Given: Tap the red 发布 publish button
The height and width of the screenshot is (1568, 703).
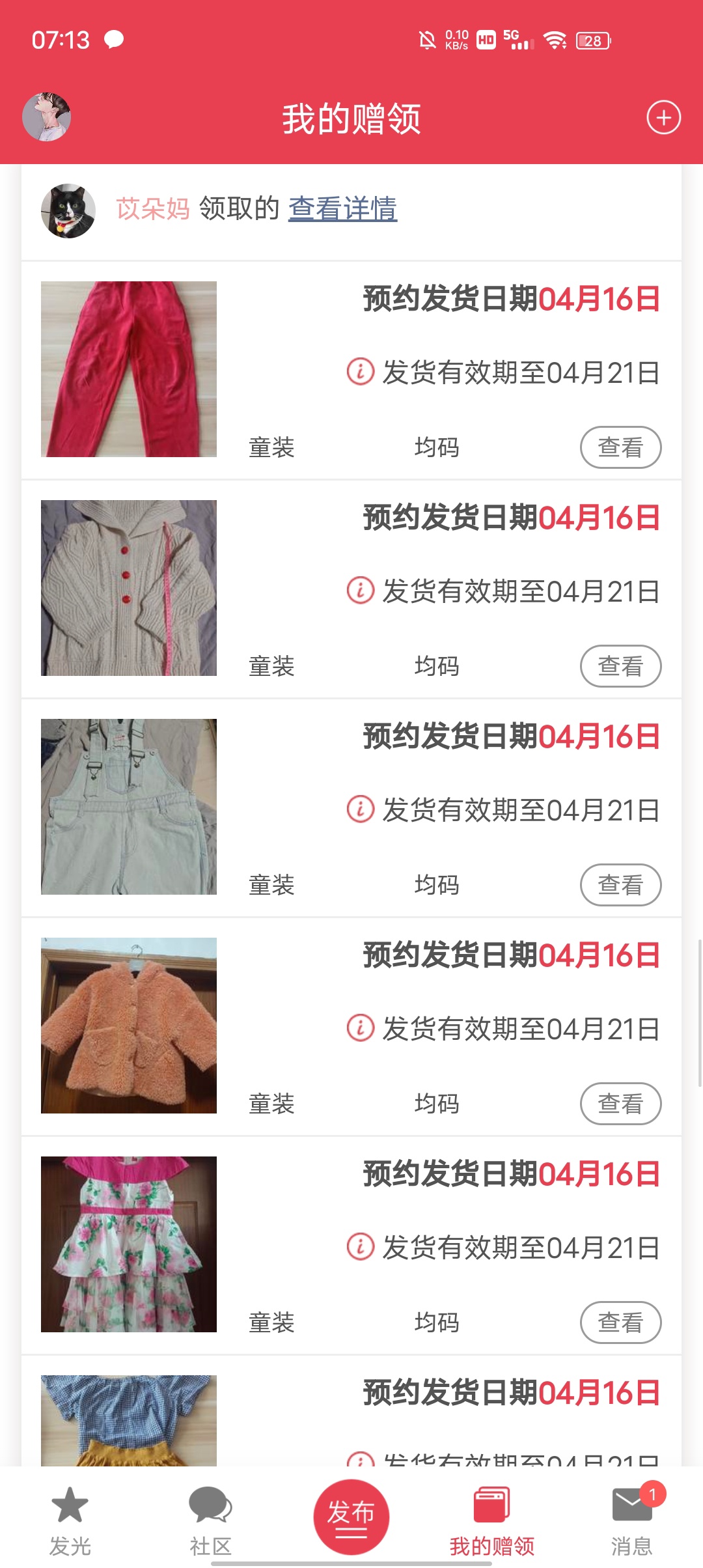Looking at the screenshot, I should tap(351, 1517).
